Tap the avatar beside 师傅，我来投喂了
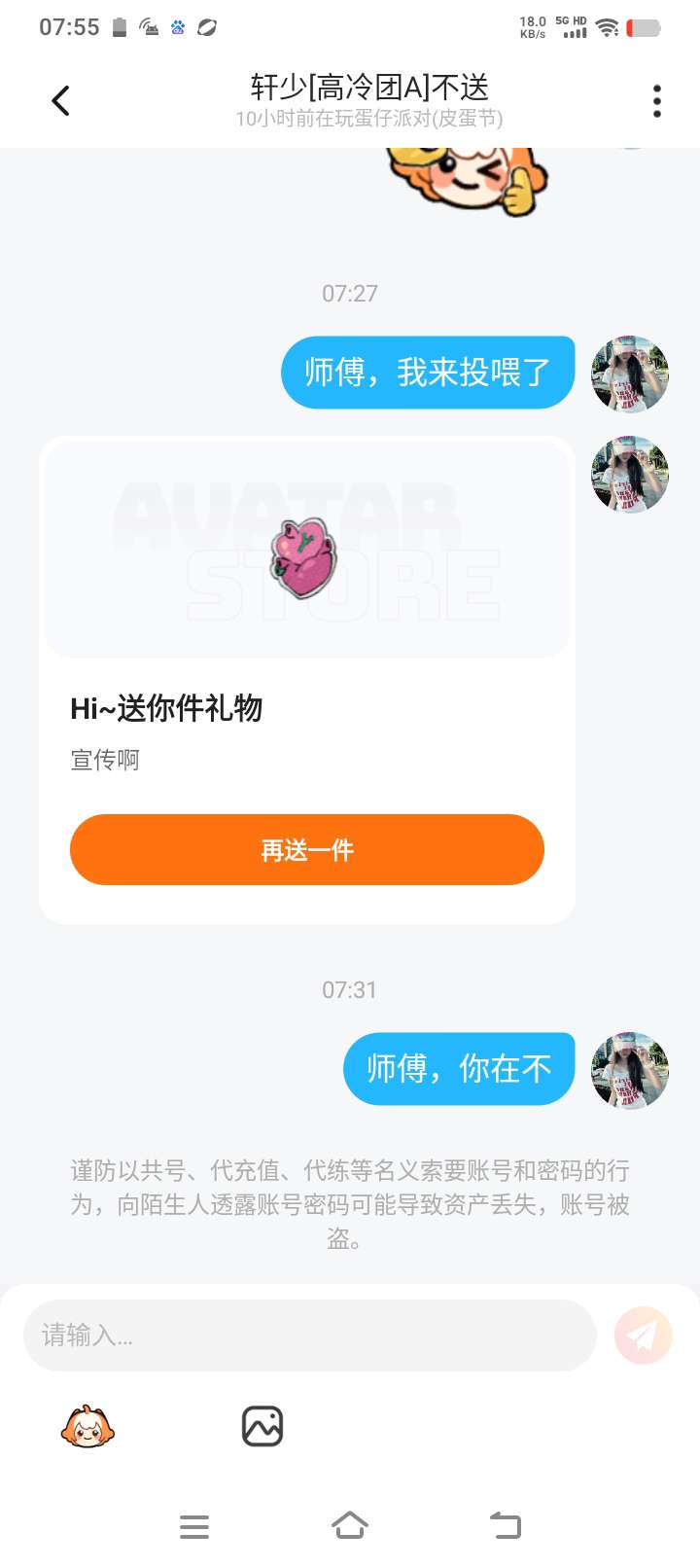 coord(630,374)
